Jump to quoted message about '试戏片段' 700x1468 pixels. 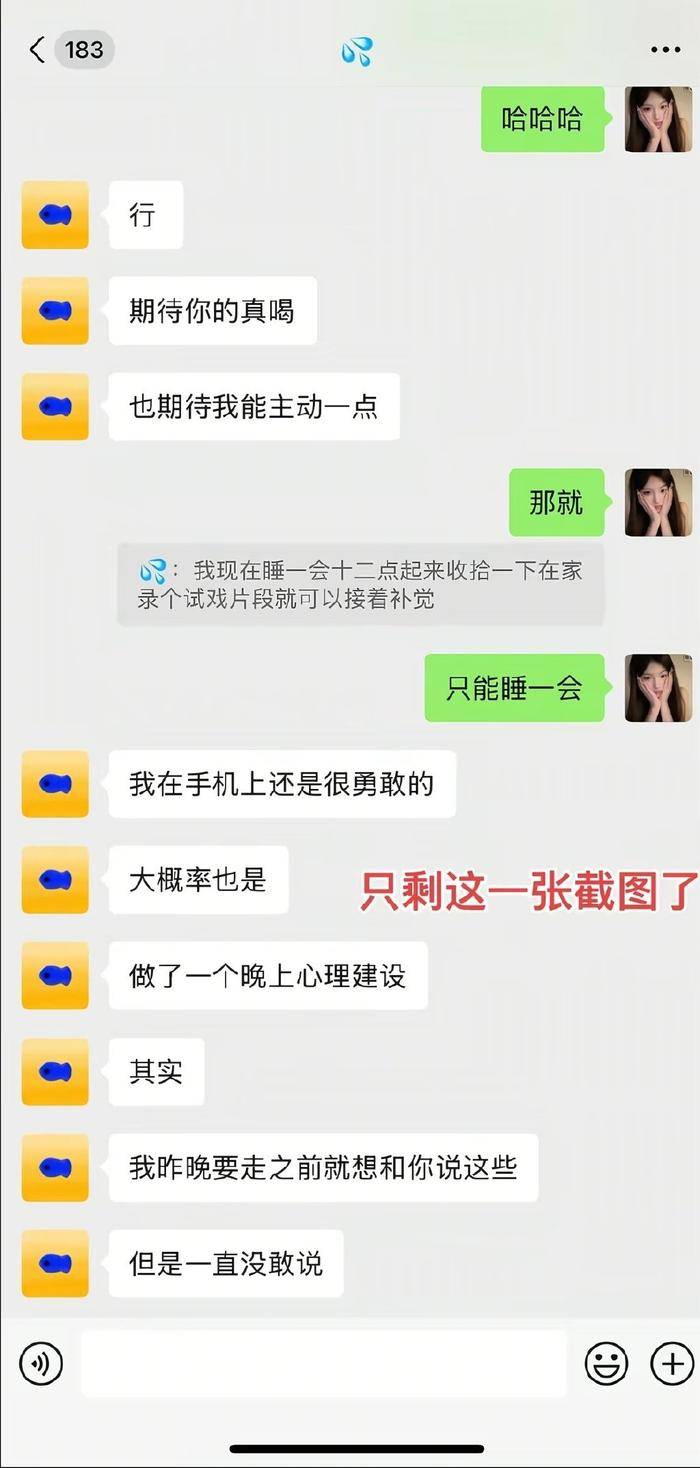360,585
